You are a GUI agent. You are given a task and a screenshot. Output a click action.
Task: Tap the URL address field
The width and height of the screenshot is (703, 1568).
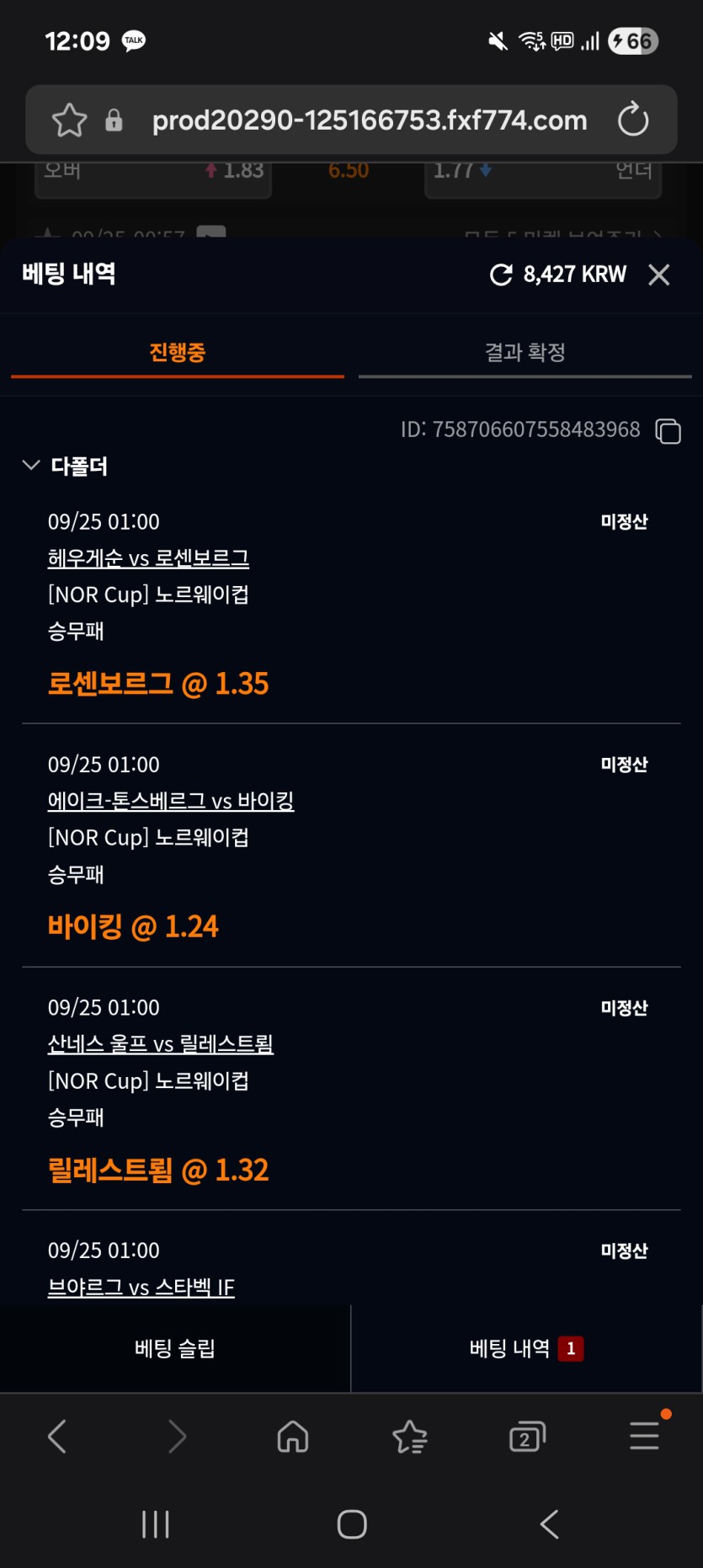(369, 120)
